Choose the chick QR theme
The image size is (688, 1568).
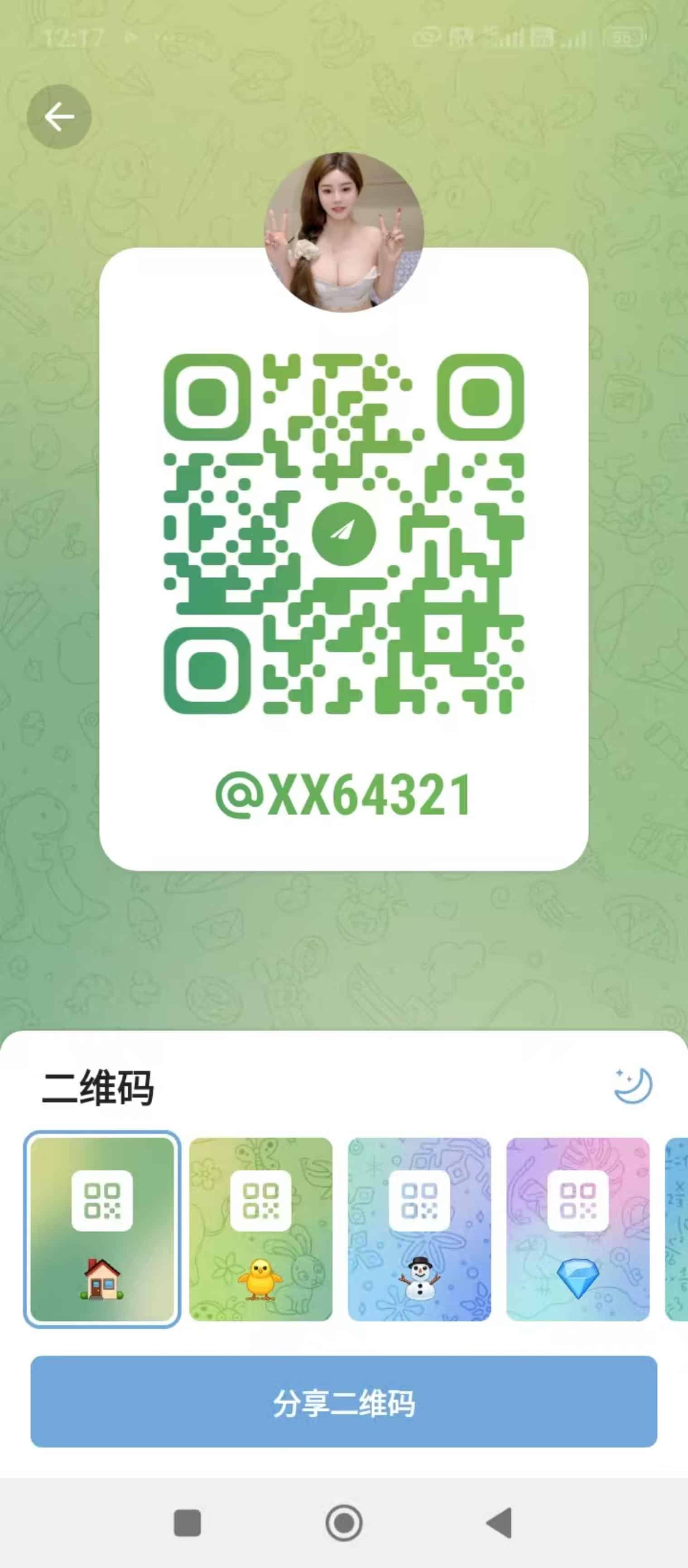[x=261, y=1229]
